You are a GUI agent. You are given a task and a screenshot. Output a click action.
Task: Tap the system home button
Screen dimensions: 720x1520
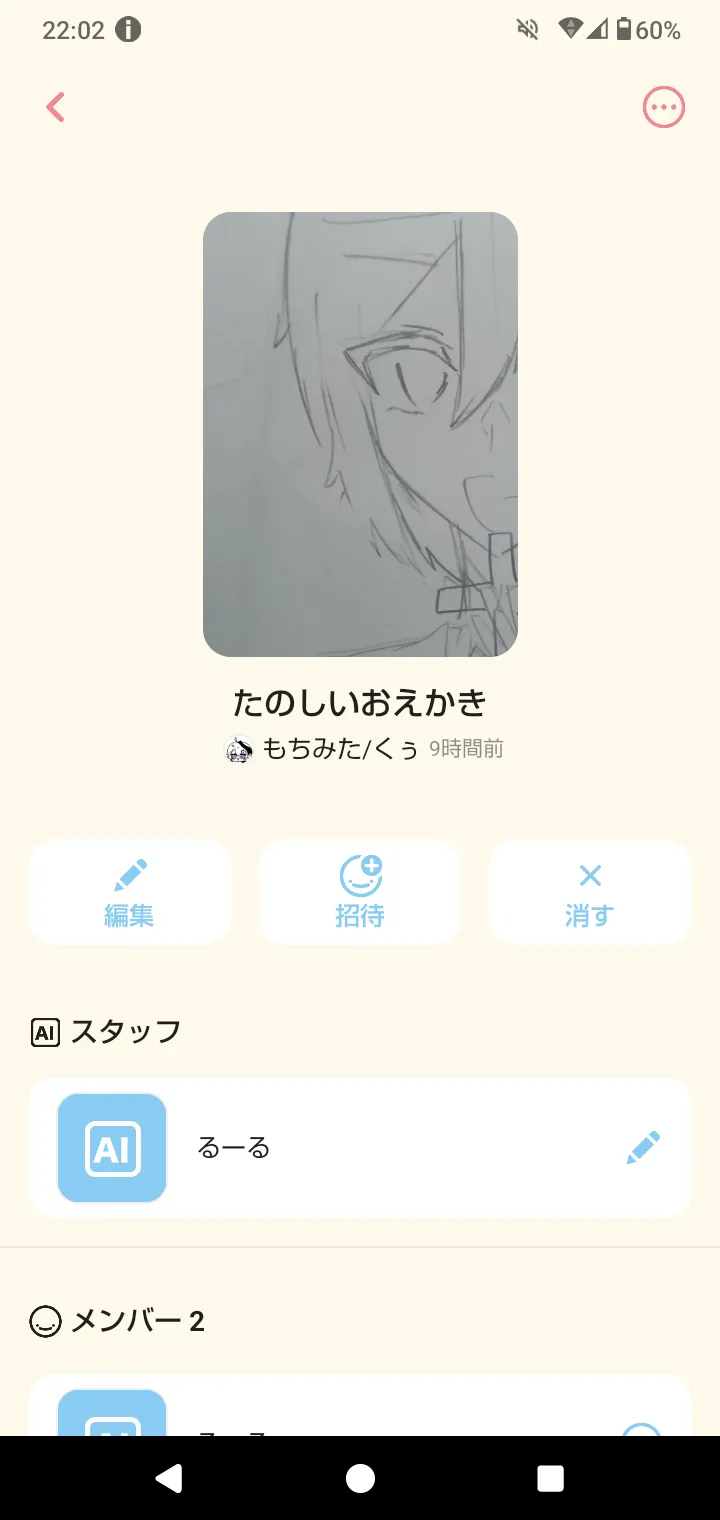tap(360, 1478)
